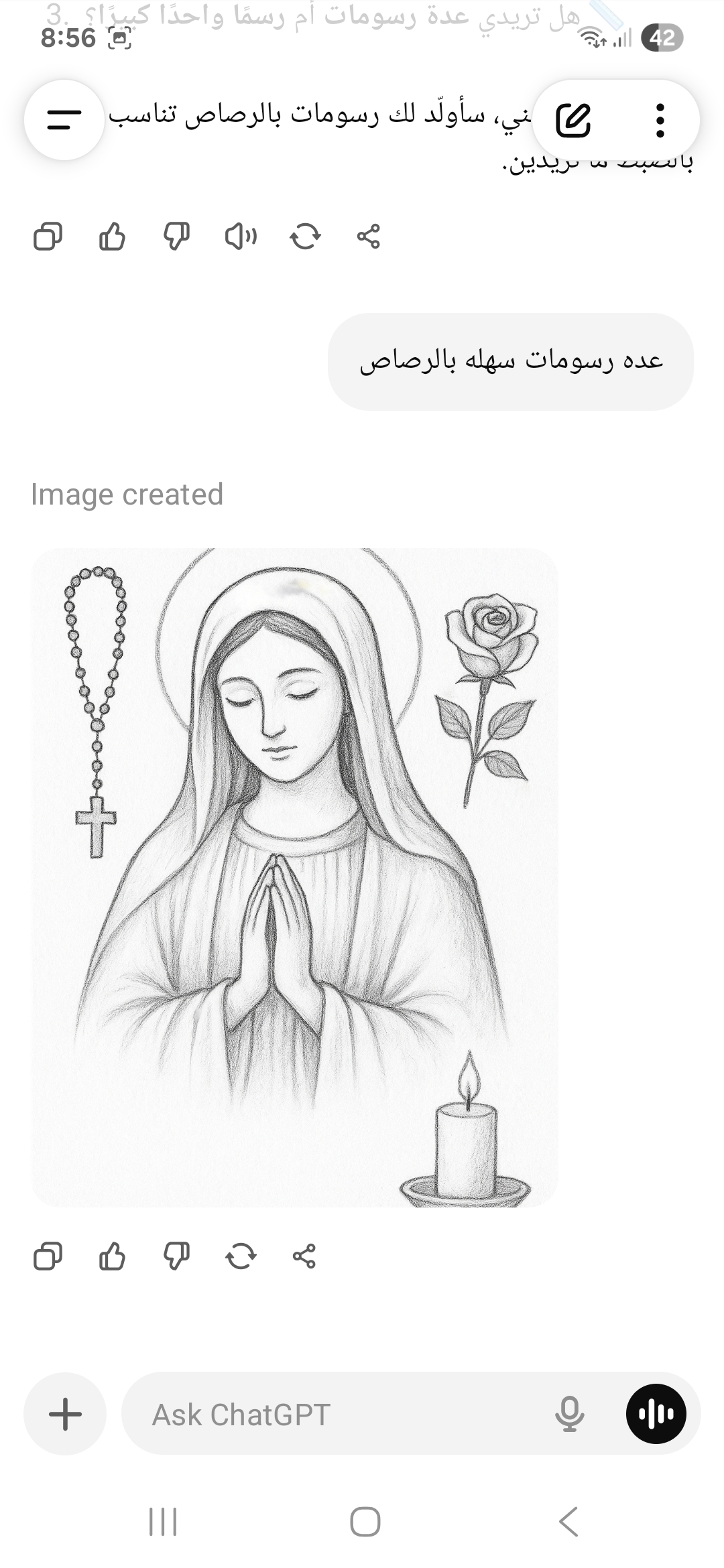Add an attachment with the plus button

(65, 1415)
